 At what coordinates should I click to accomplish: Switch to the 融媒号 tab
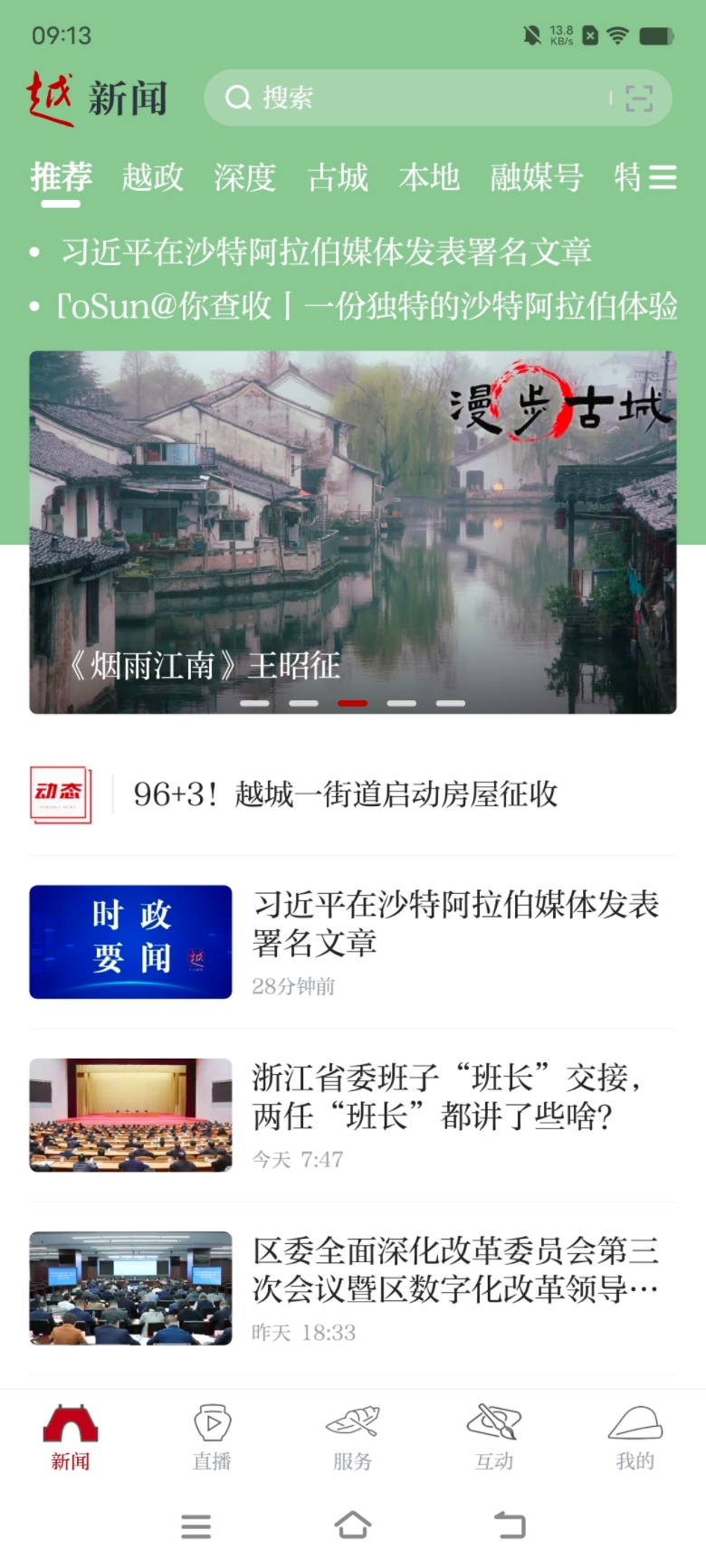click(536, 177)
